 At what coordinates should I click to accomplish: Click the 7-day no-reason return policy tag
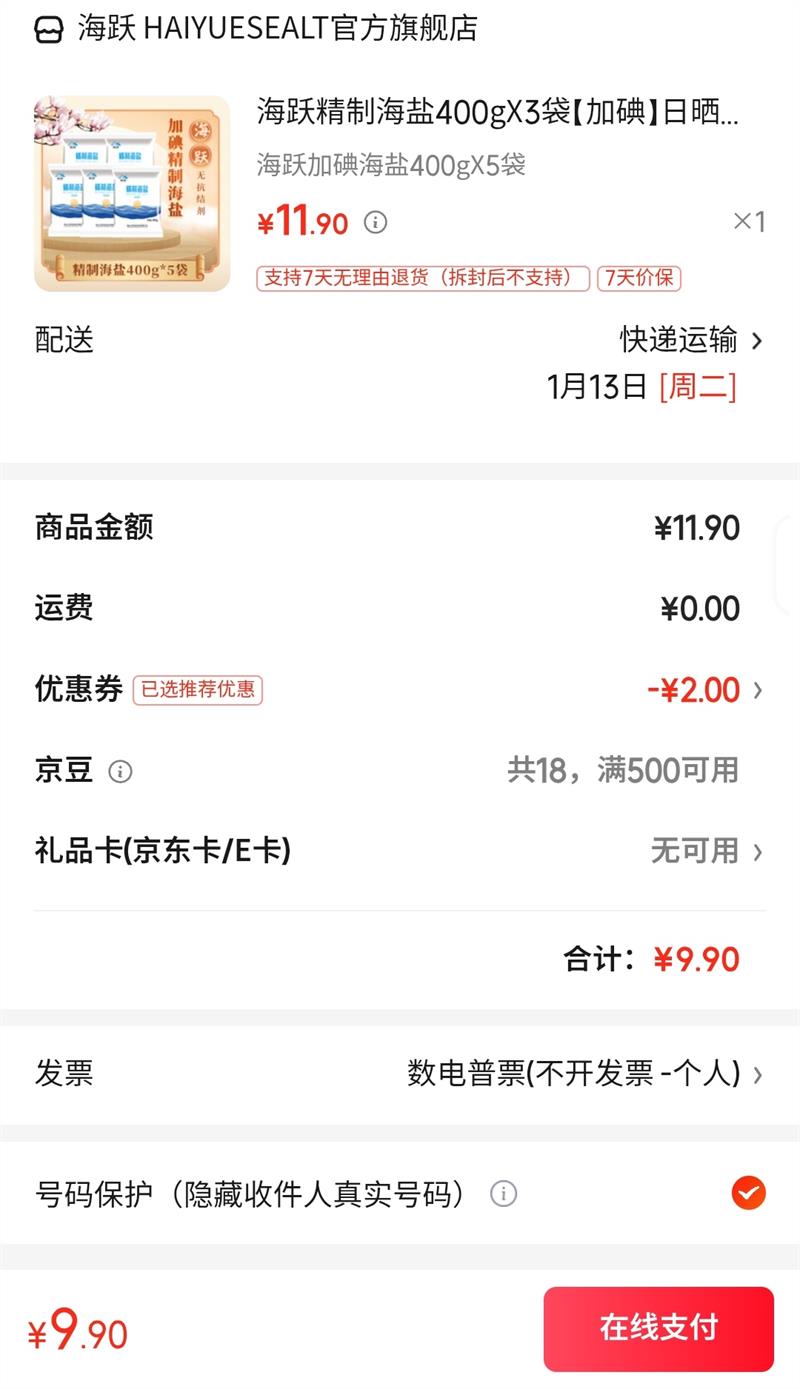(x=422, y=279)
